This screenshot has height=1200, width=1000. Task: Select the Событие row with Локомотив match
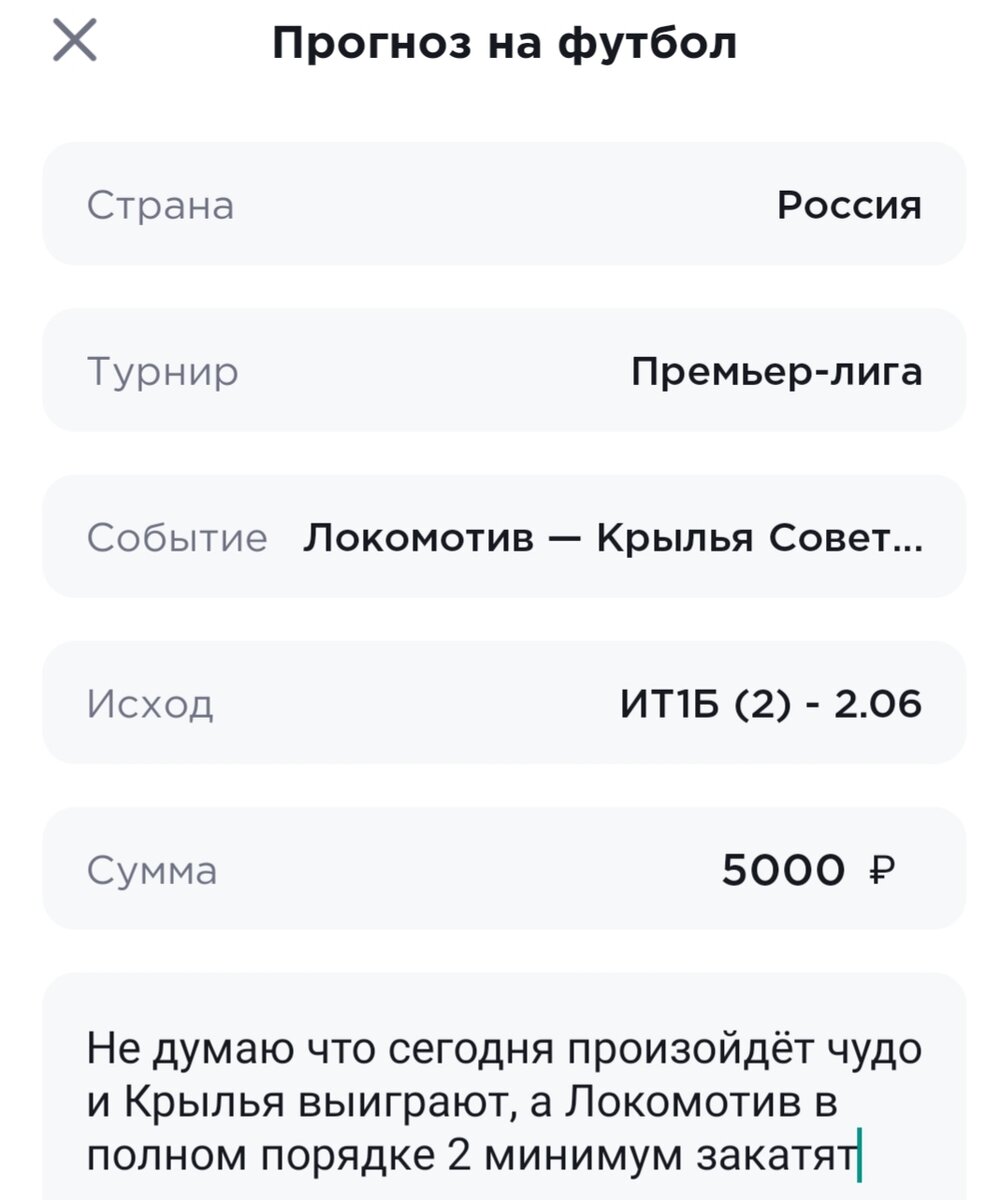point(504,536)
